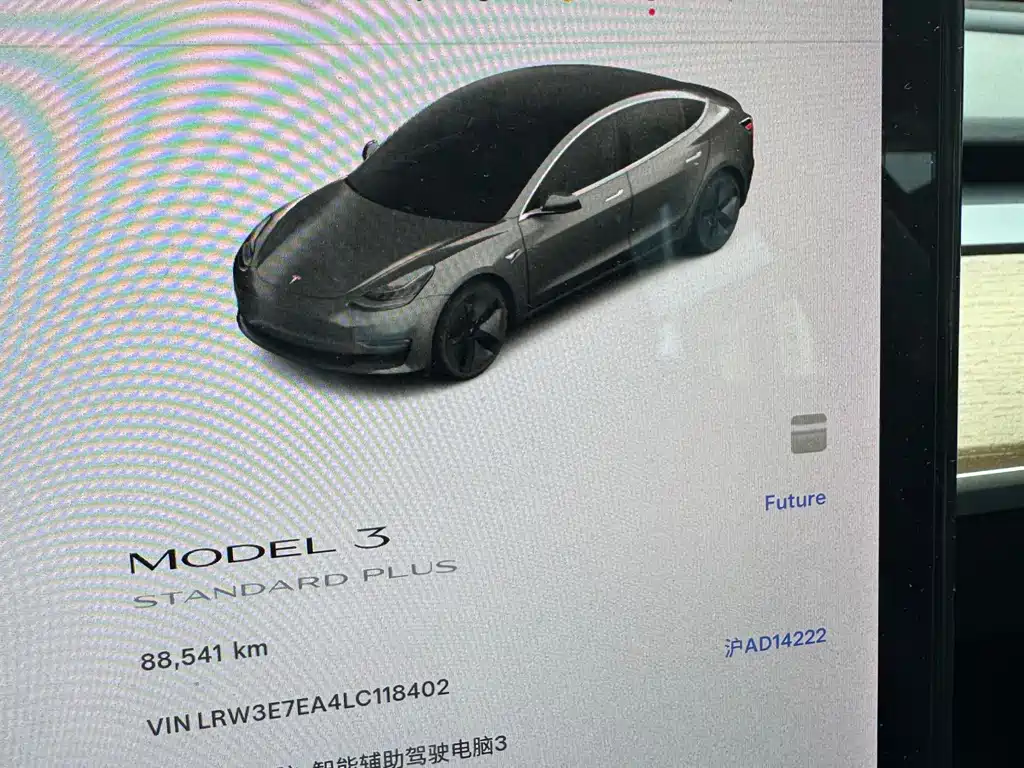1024x768 pixels.
Task: Tap the gray card icon above Future
Action: (808, 433)
